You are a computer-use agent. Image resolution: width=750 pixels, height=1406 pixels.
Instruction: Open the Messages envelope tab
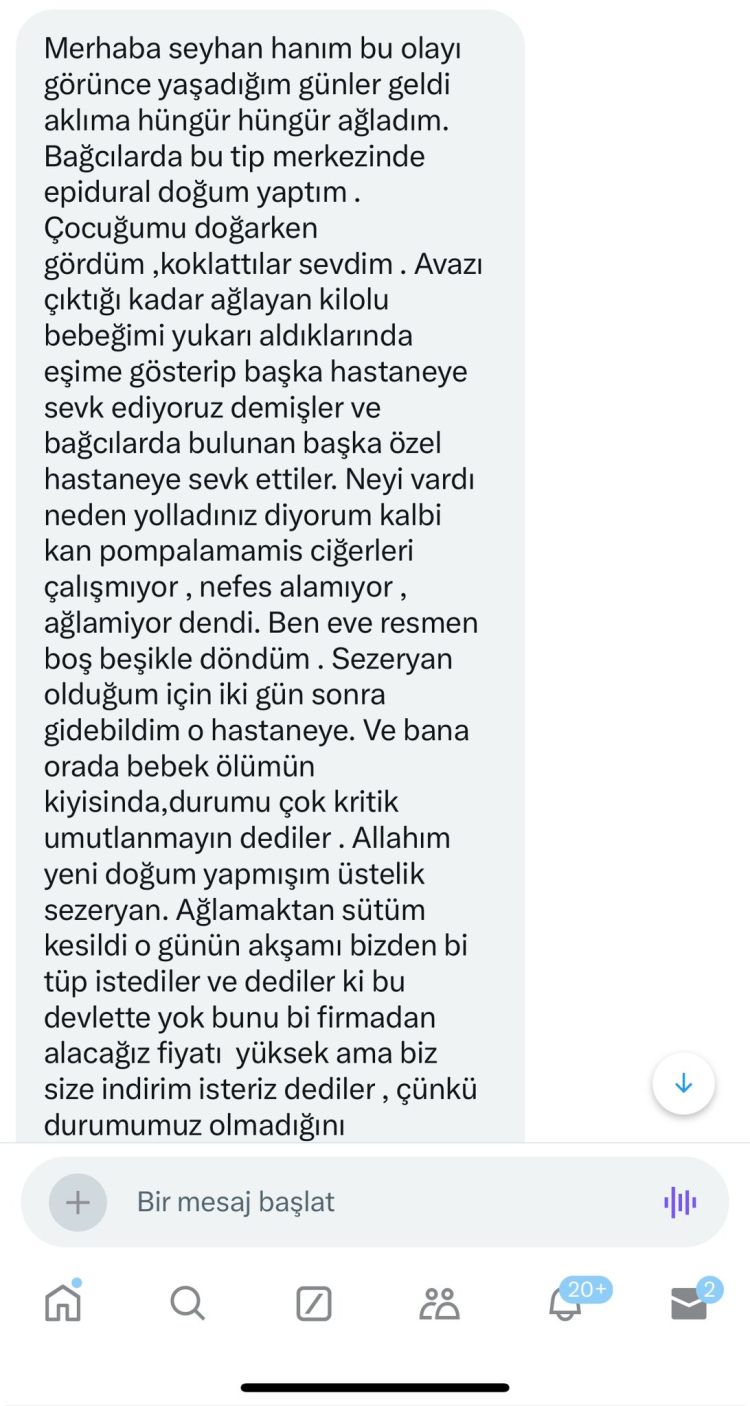click(x=689, y=1303)
